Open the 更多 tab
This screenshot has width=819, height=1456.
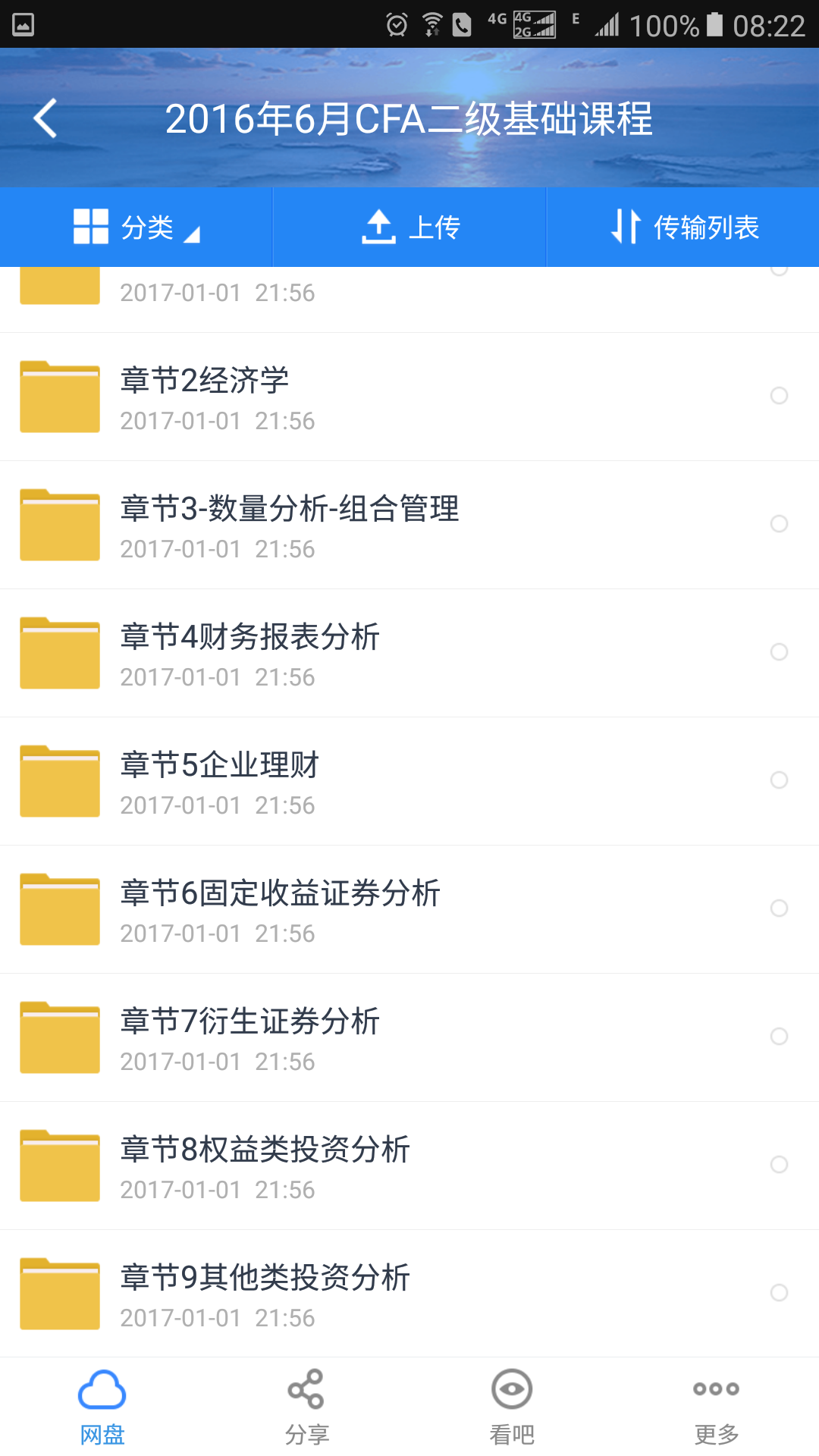point(716,1407)
